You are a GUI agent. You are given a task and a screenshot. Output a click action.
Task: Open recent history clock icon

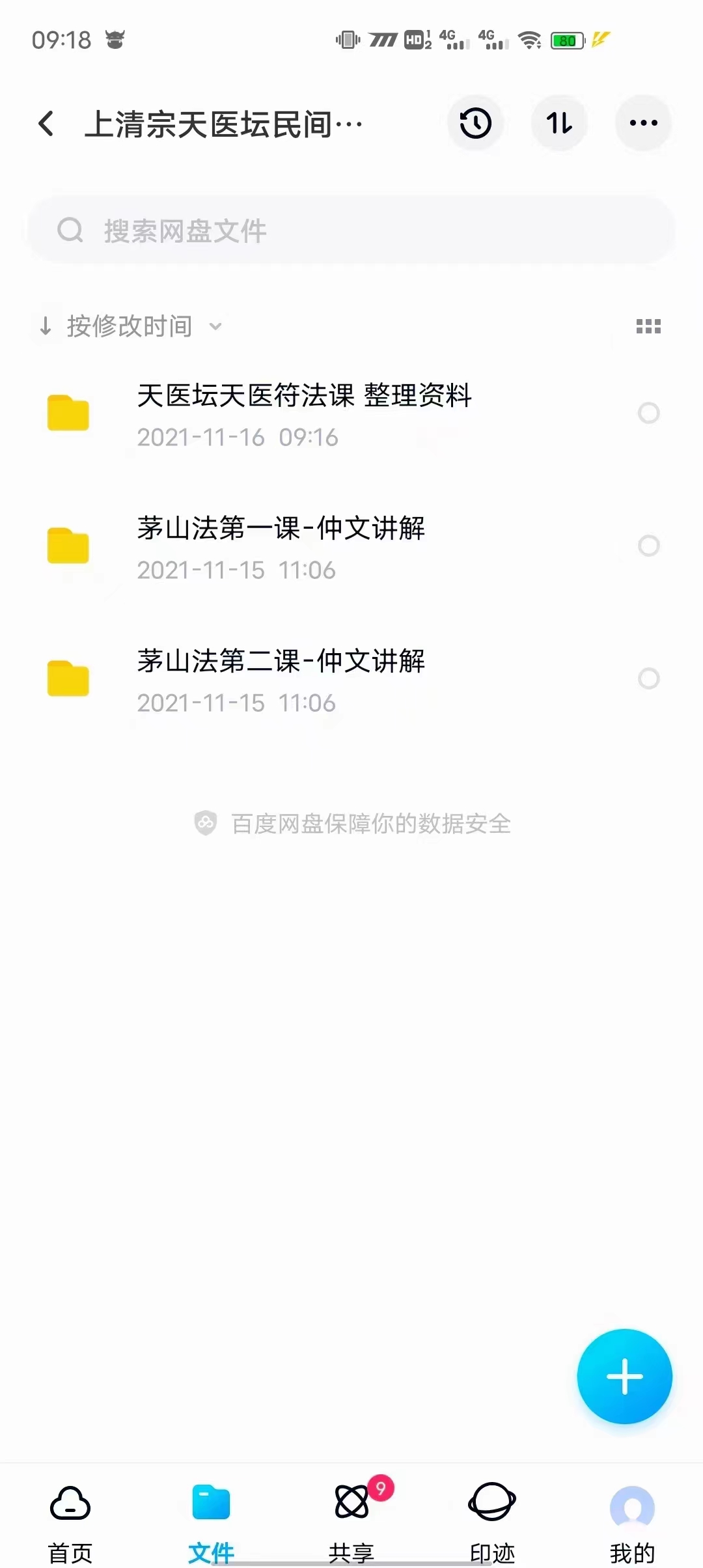tap(476, 123)
